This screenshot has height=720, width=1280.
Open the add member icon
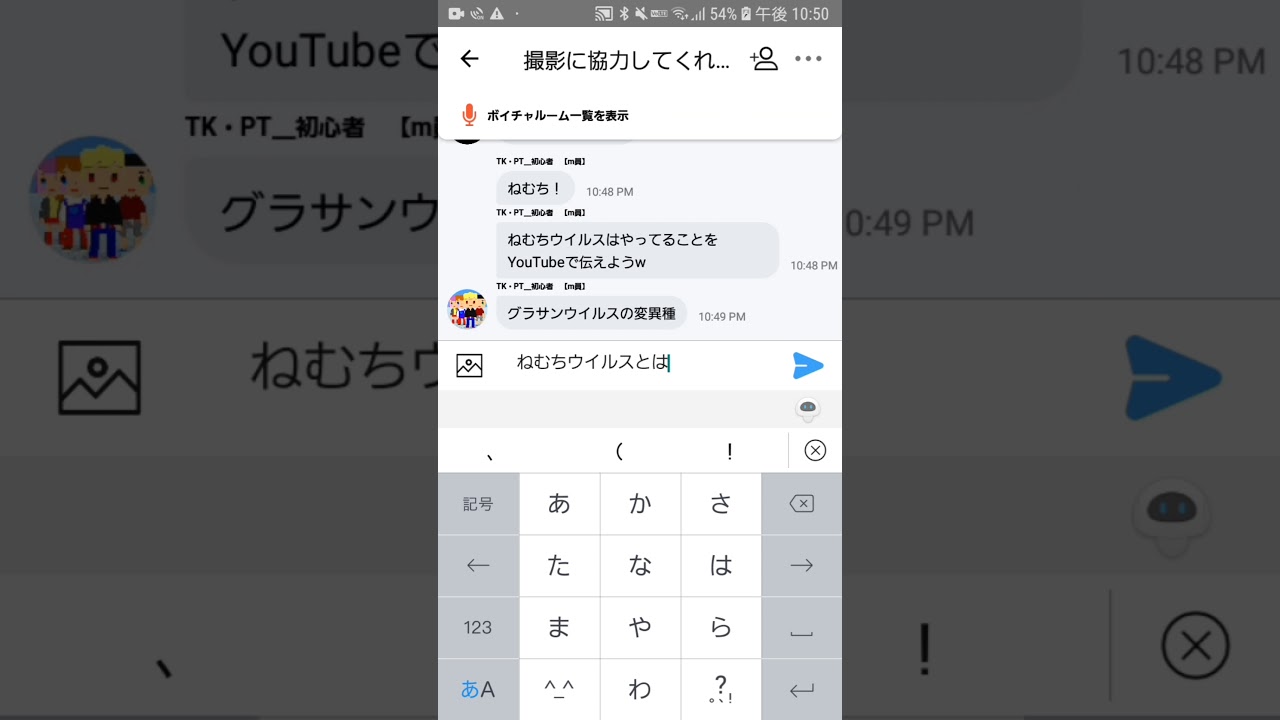pos(764,59)
